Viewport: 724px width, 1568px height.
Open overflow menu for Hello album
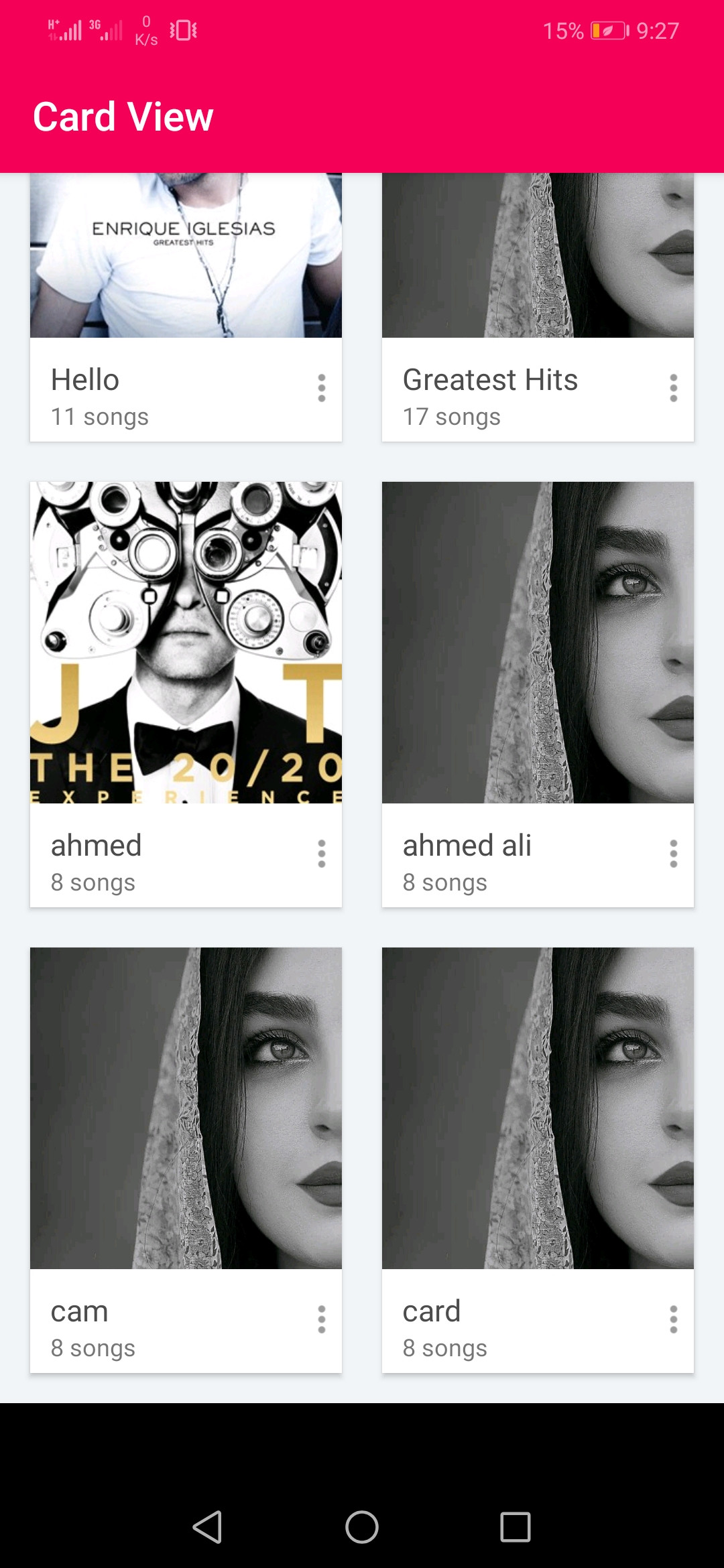[x=322, y=388]
